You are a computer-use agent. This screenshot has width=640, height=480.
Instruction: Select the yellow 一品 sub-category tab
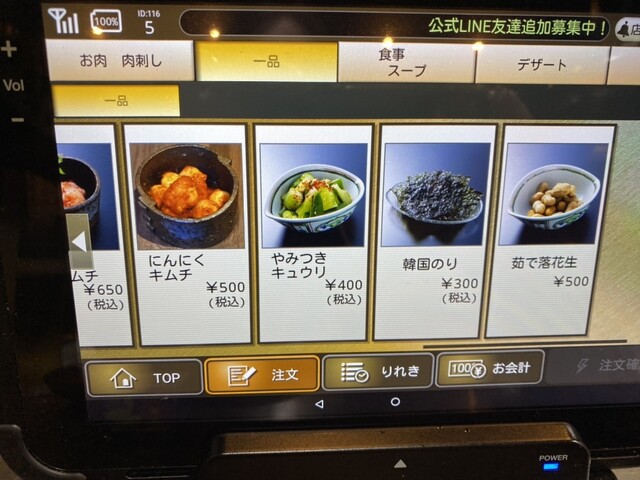(115, 100)
